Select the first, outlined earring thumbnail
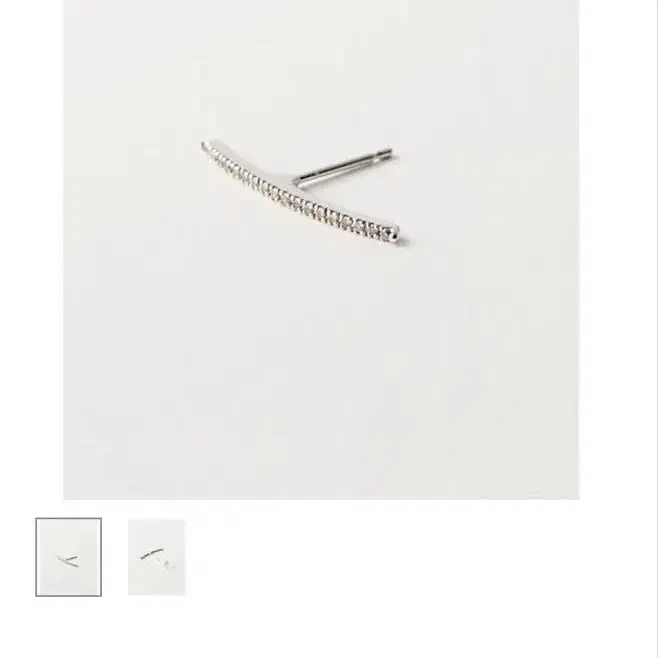The image size is (658, 658). [x=69, y=557]
